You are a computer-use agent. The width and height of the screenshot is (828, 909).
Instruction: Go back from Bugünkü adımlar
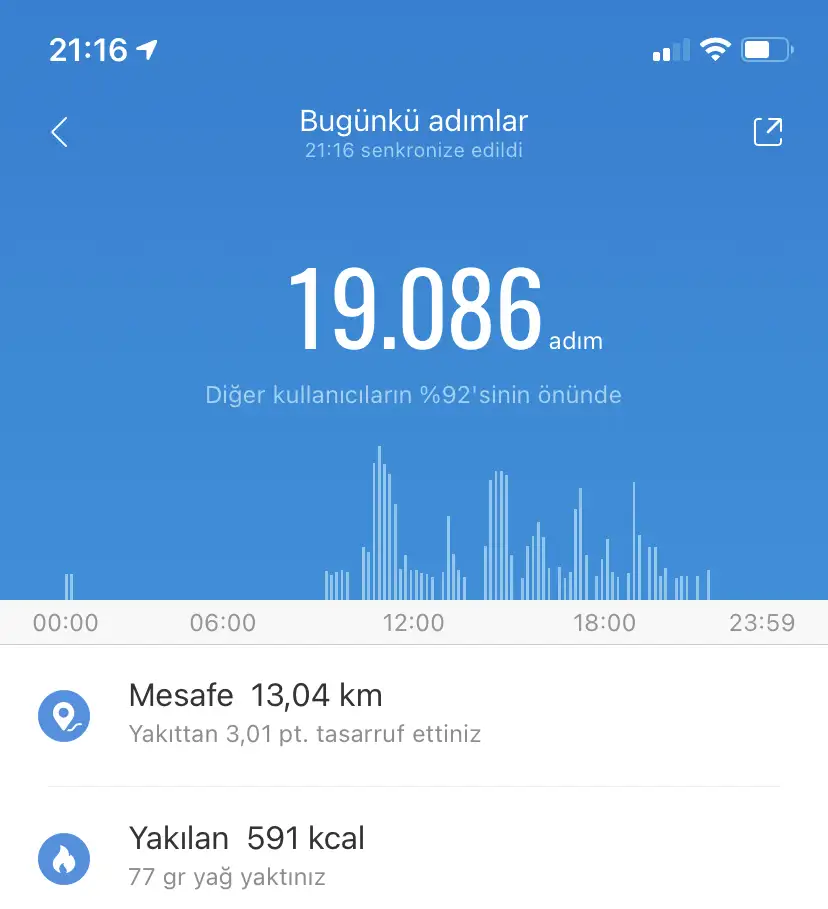[60, 132]
